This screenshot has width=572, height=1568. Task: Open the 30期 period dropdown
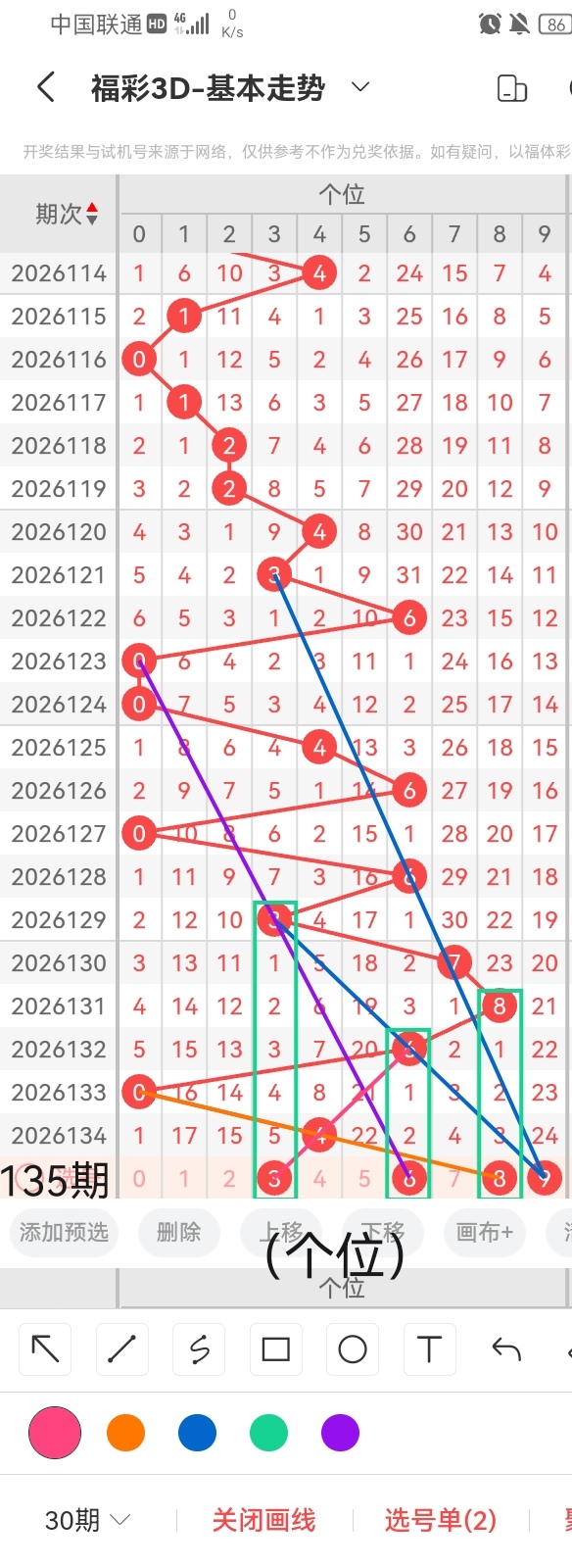tap(88, 1520)
